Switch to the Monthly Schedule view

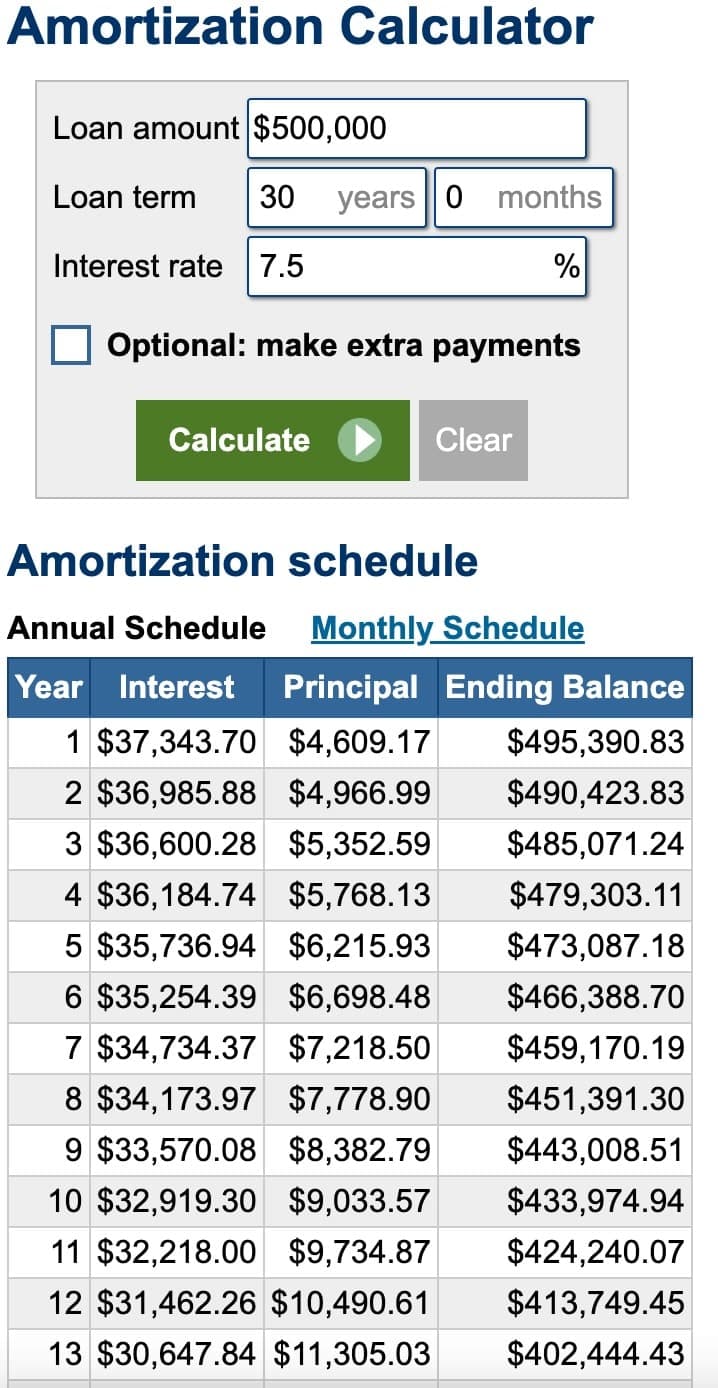[447, 628]
